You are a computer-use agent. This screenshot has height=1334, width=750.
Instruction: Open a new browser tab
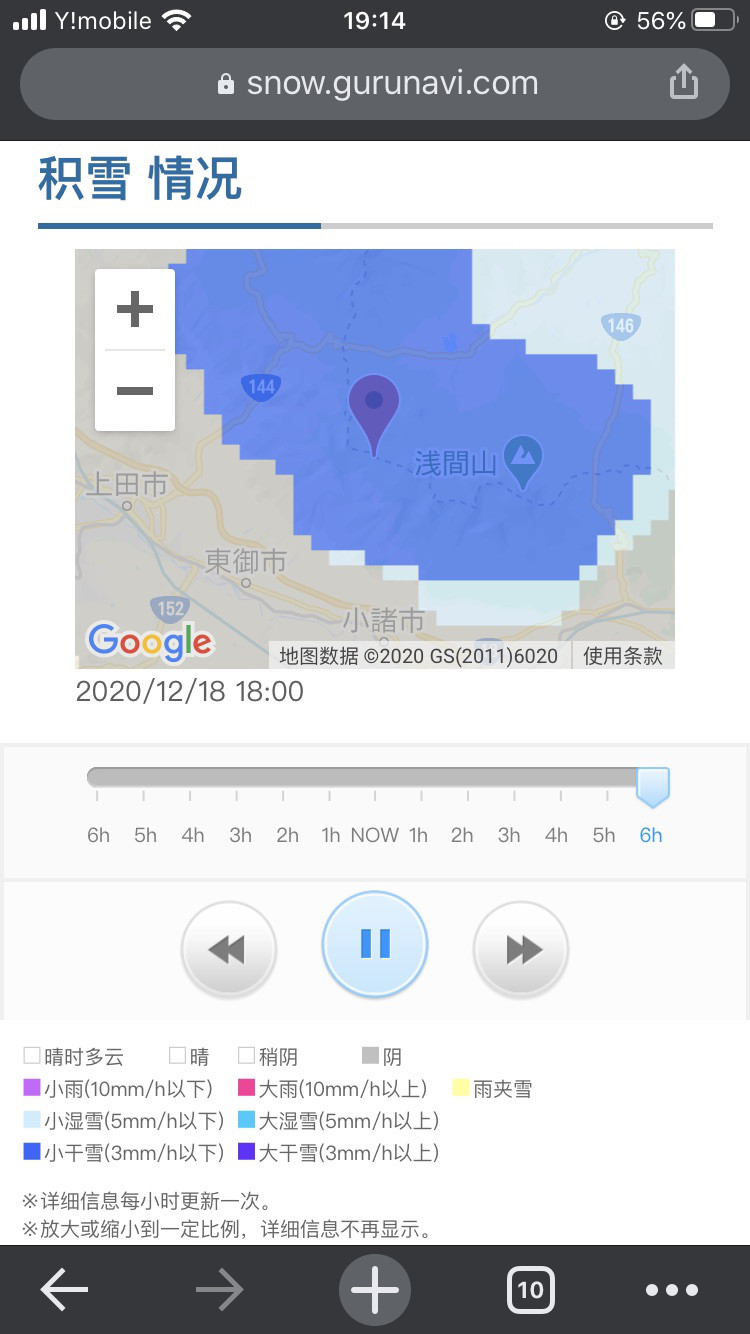pyautogui.click(x=375, y=1290)
